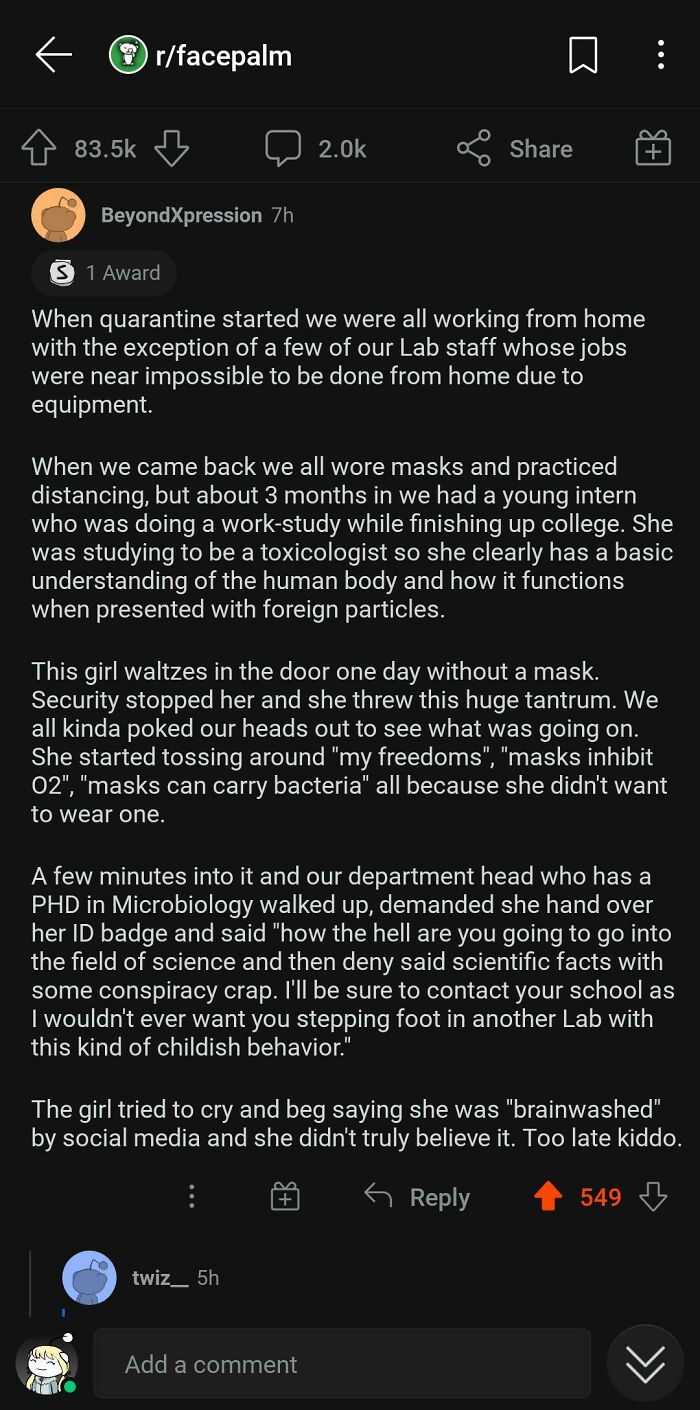Give an award to the post
Screen dimensions: 700x1410
point(653,149)
